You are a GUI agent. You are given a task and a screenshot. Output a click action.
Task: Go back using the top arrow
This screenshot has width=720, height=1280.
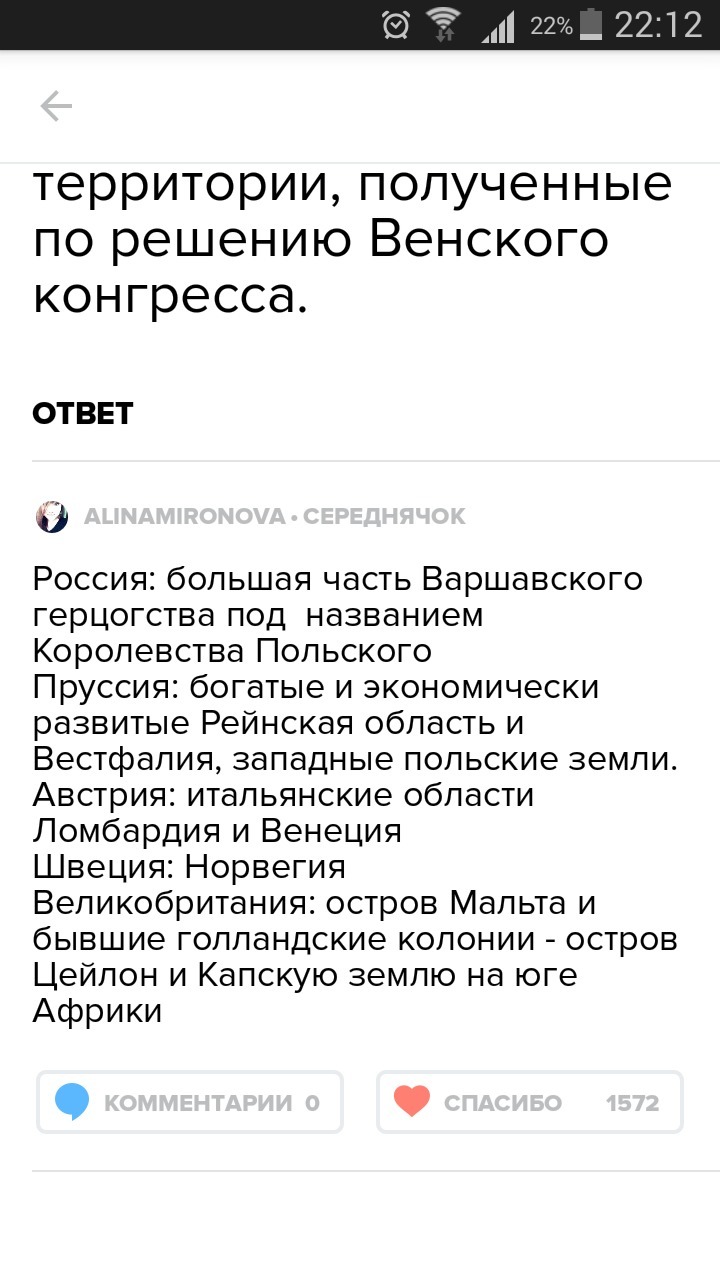(56, 106)
